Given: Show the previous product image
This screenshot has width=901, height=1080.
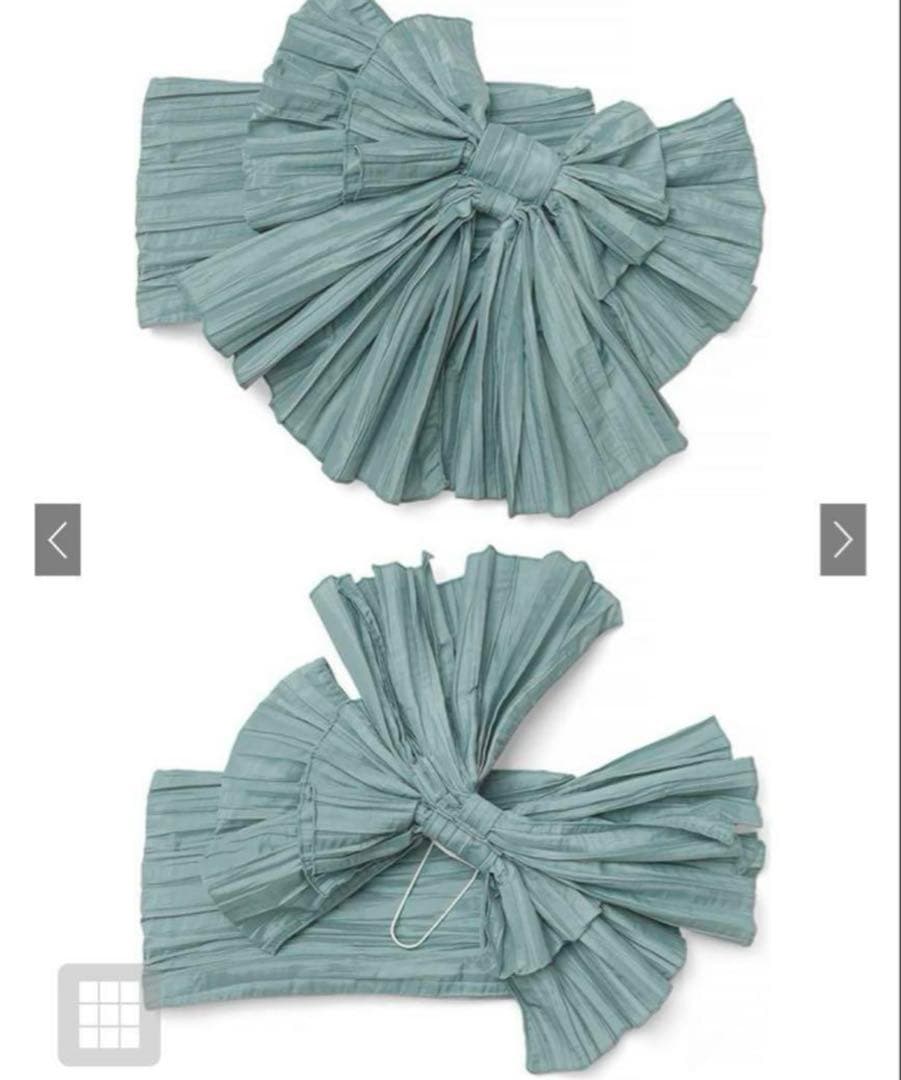Looking at the screenshot, I should pos(57,540).
